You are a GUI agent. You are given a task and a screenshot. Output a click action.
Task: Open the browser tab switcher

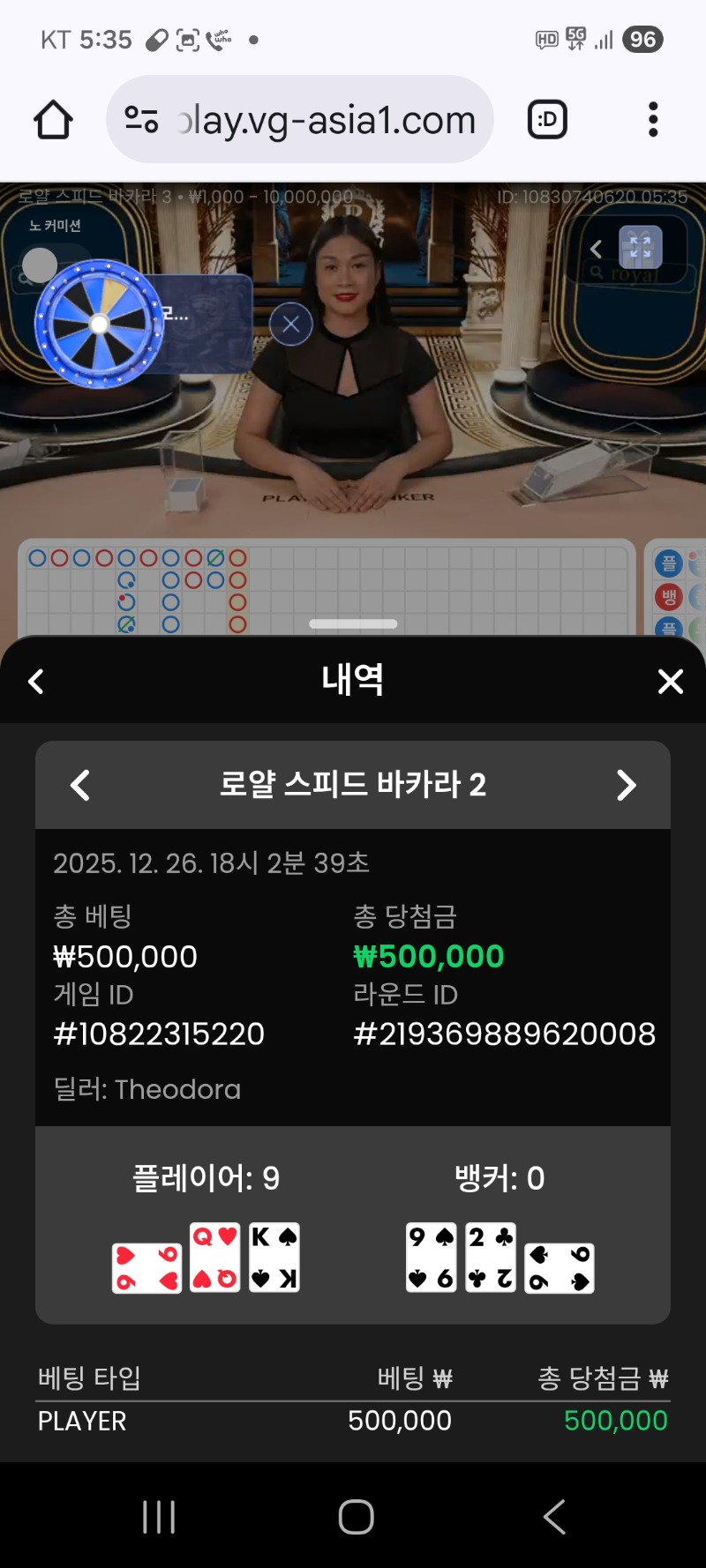click(547, 120)
